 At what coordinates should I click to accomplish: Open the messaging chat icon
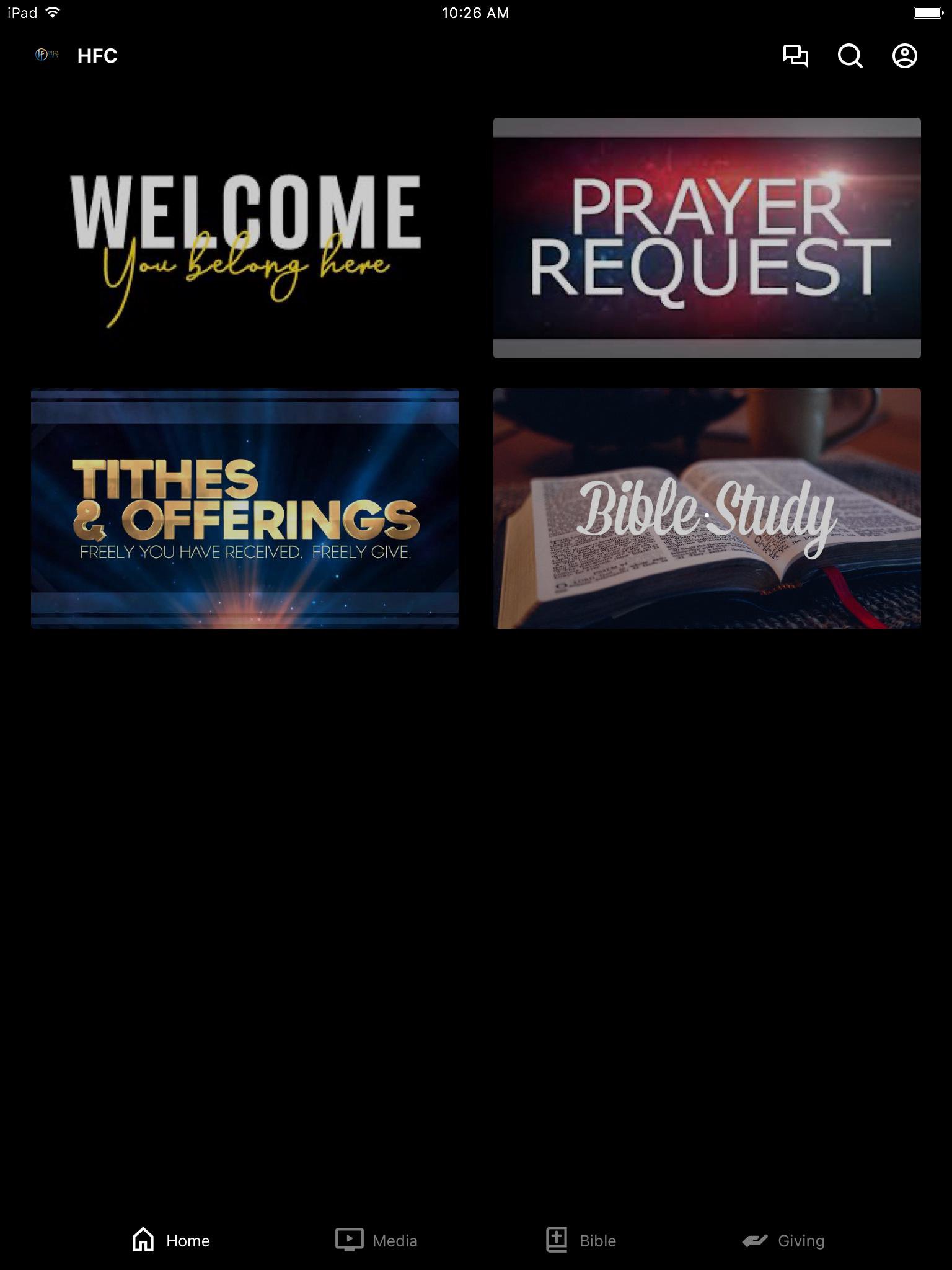(x=795, y=56)
